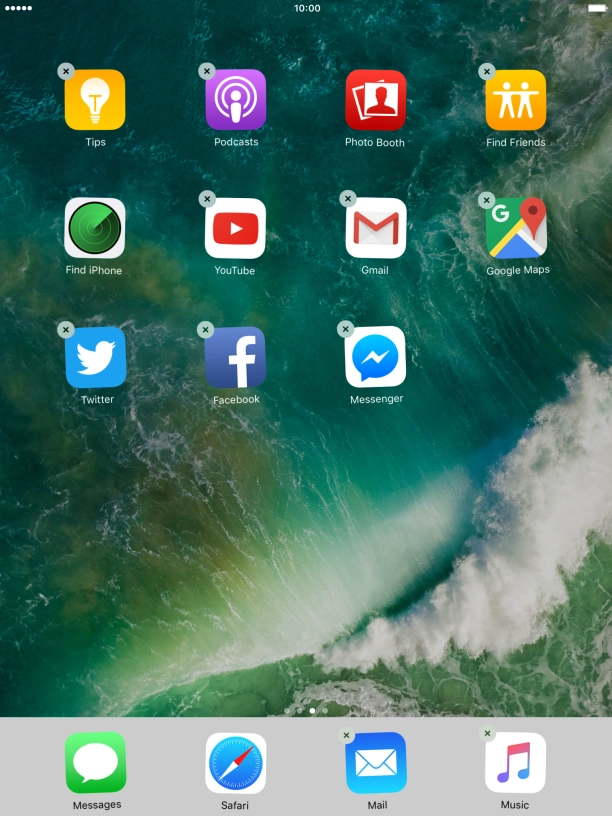Remove the Gmail app via X badge
The width and height of the screenshot is (612, 816).
pyautogui.click(x=347, y=199)
